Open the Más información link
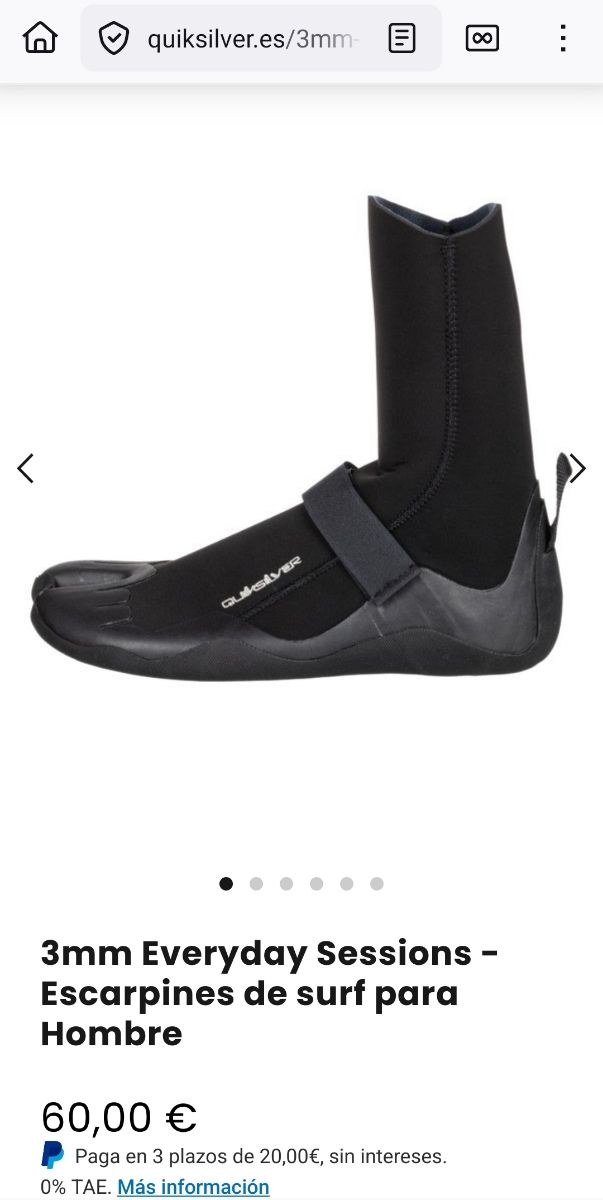Screen dimensions: 603x1200 (193, 1187)
